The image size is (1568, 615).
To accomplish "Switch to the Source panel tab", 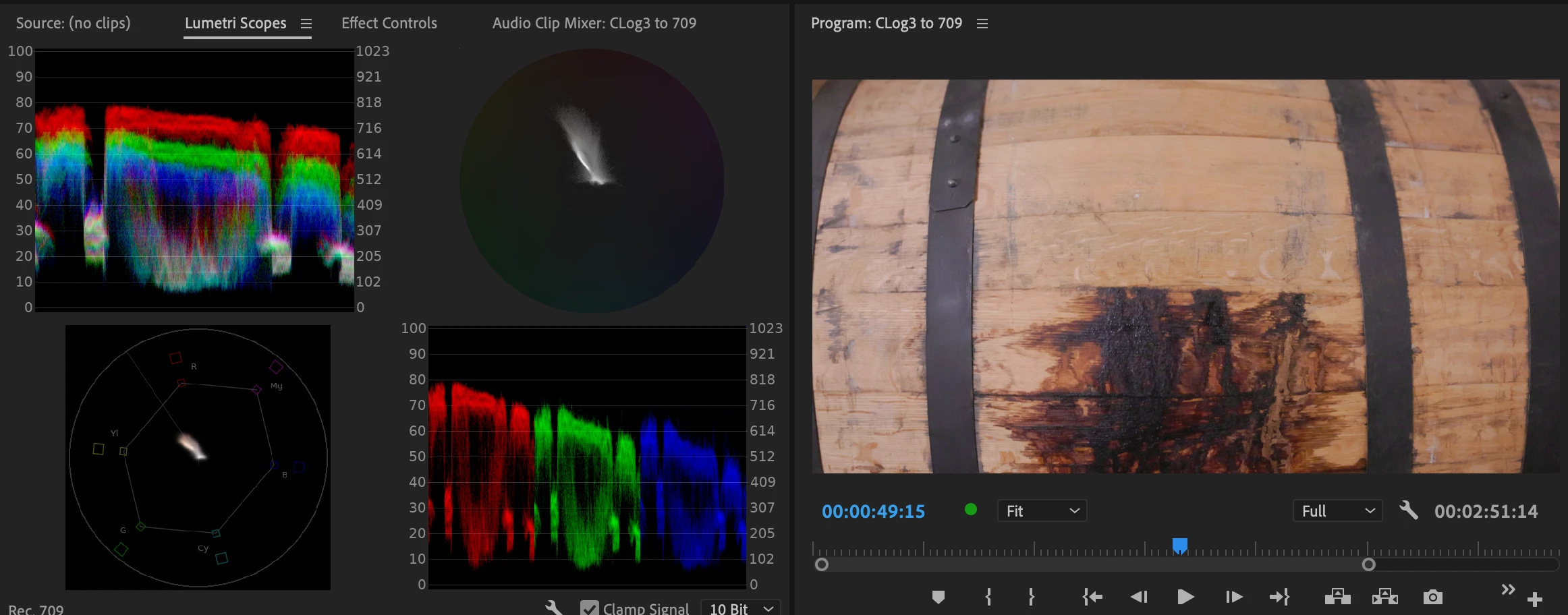I will 73,23.
